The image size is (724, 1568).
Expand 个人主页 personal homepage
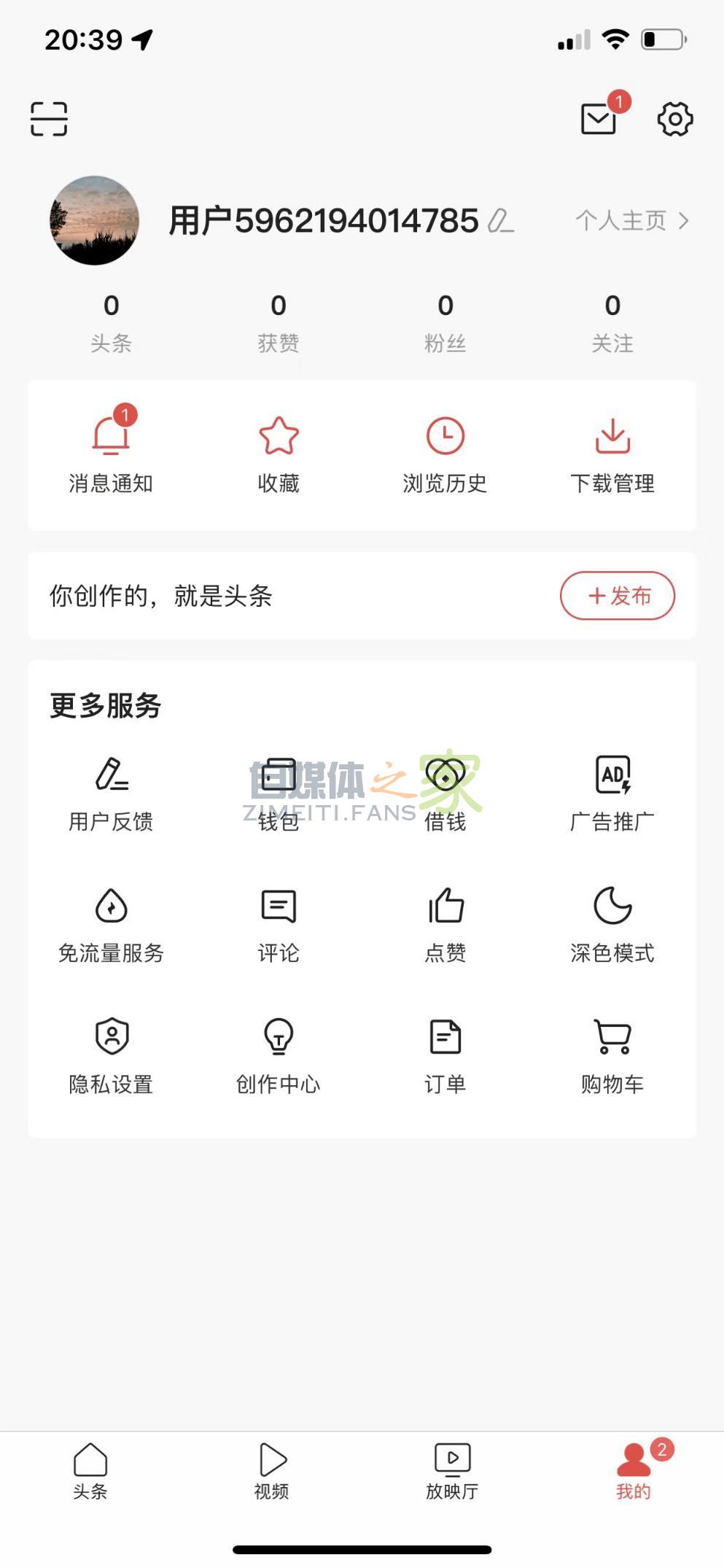631,221
